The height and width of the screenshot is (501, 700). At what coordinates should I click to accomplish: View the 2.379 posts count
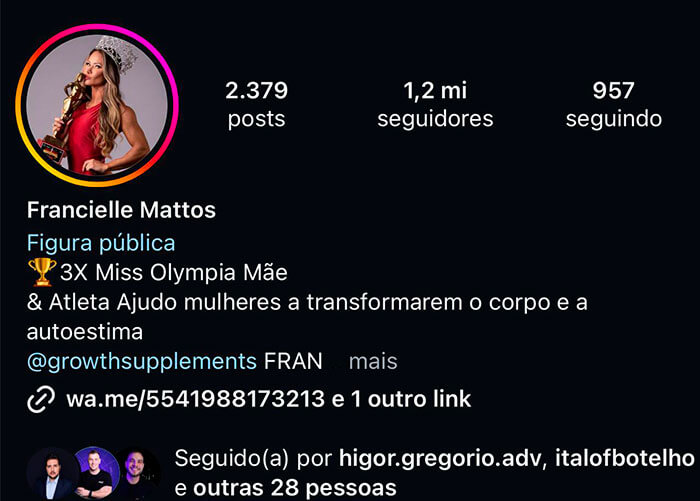[256, 105]
